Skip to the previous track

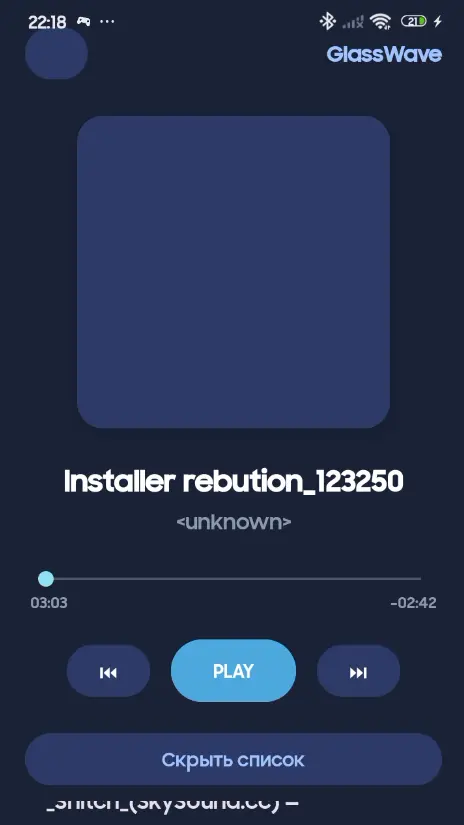click(108, 671)
